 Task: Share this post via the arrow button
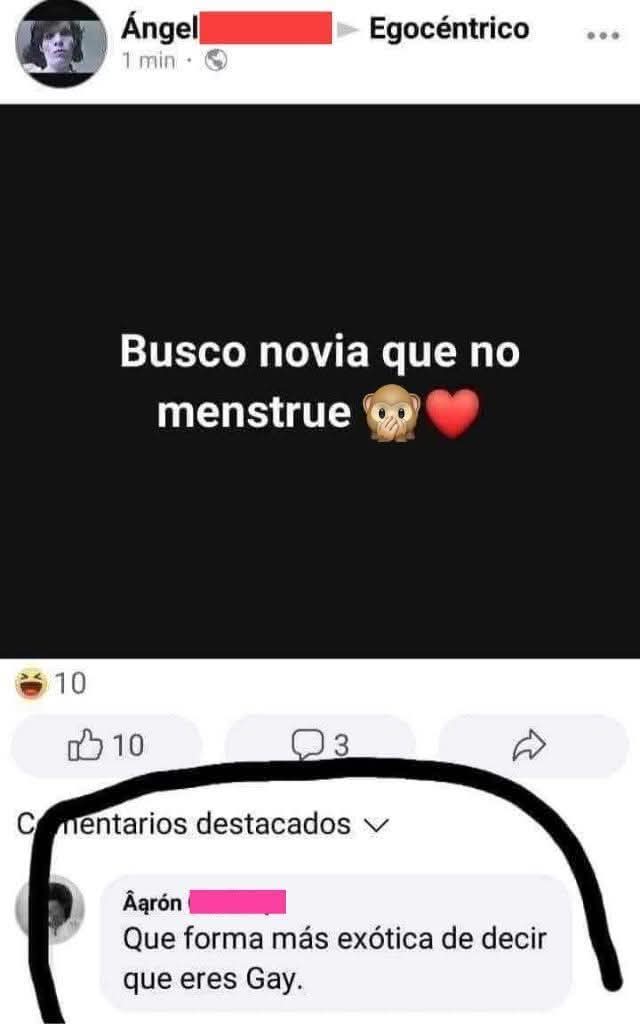click(x=533, y=745)
